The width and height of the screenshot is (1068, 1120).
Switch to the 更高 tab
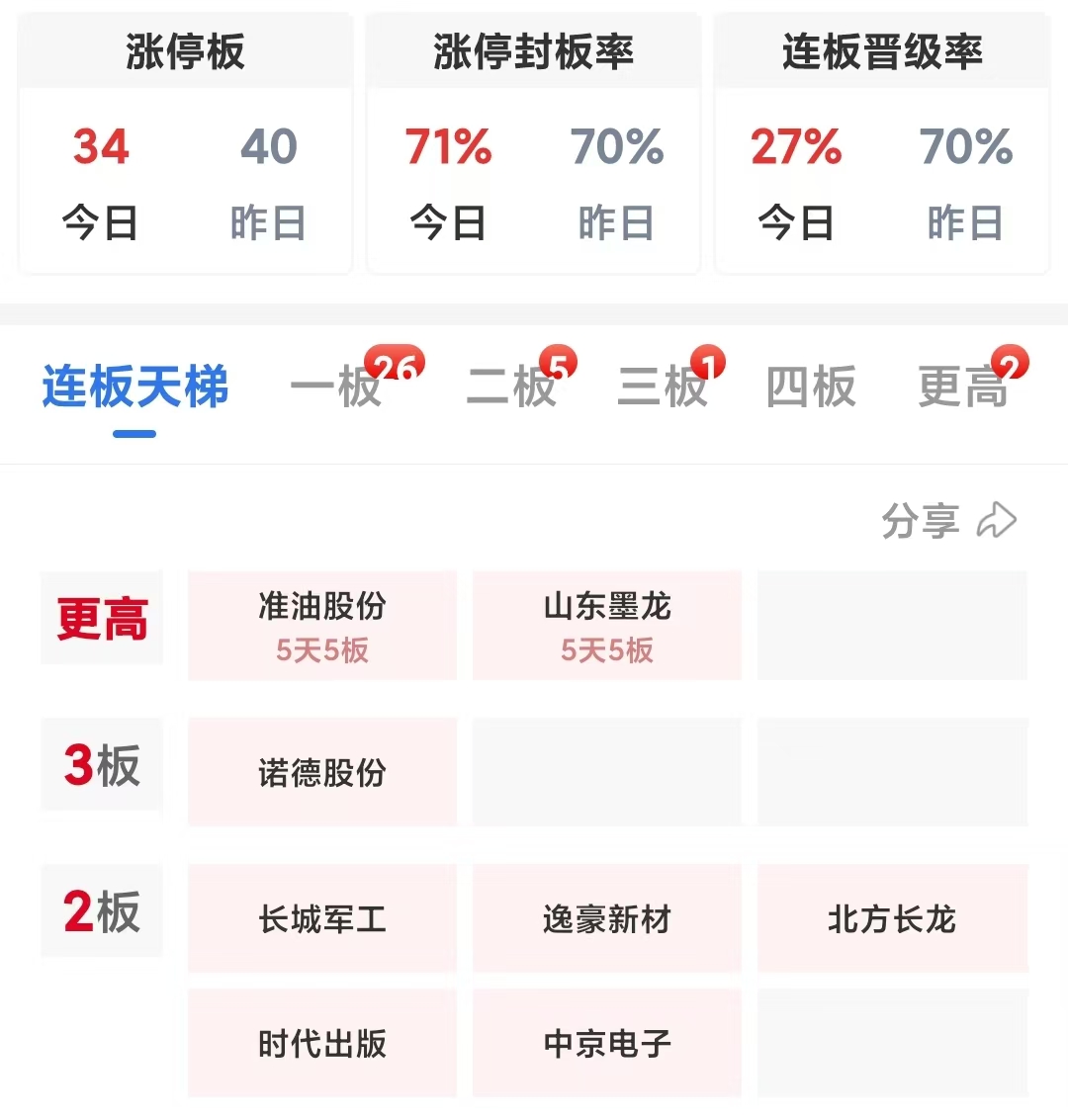tap(962, 387)
